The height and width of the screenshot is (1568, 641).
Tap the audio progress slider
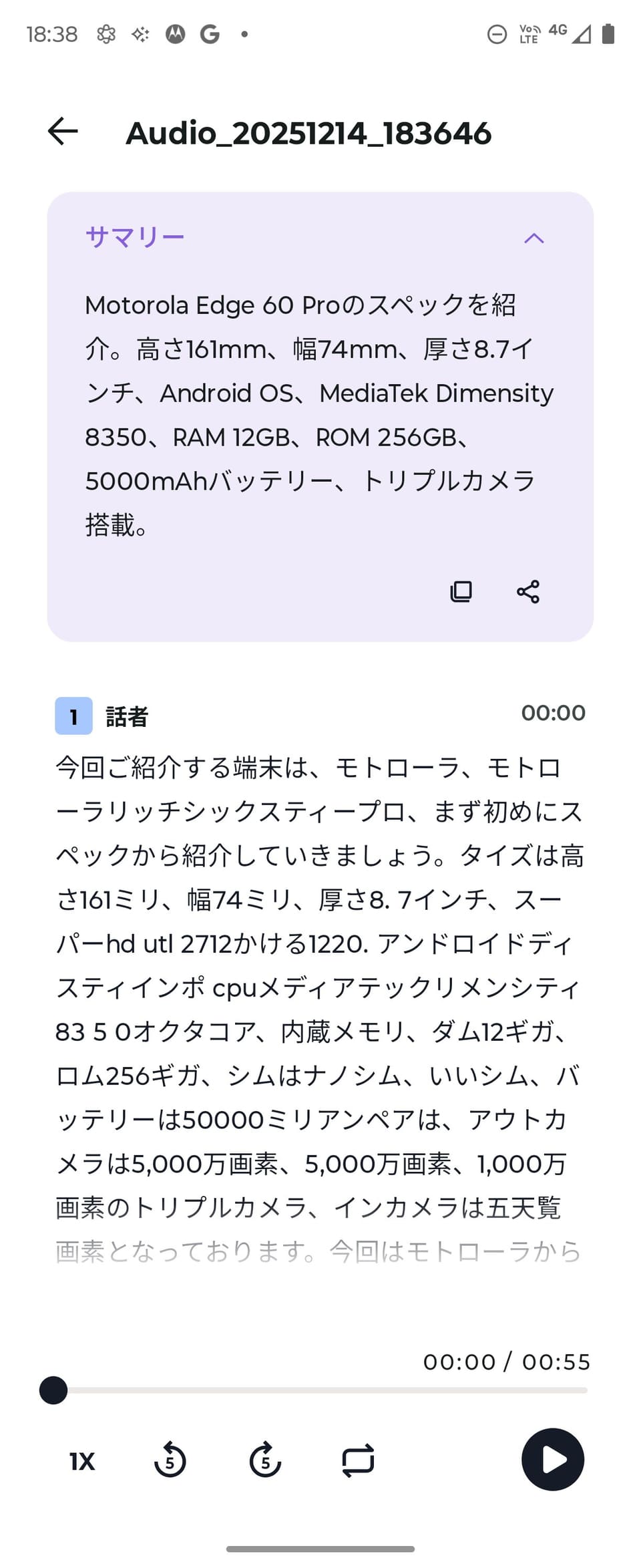(320, 1390)
